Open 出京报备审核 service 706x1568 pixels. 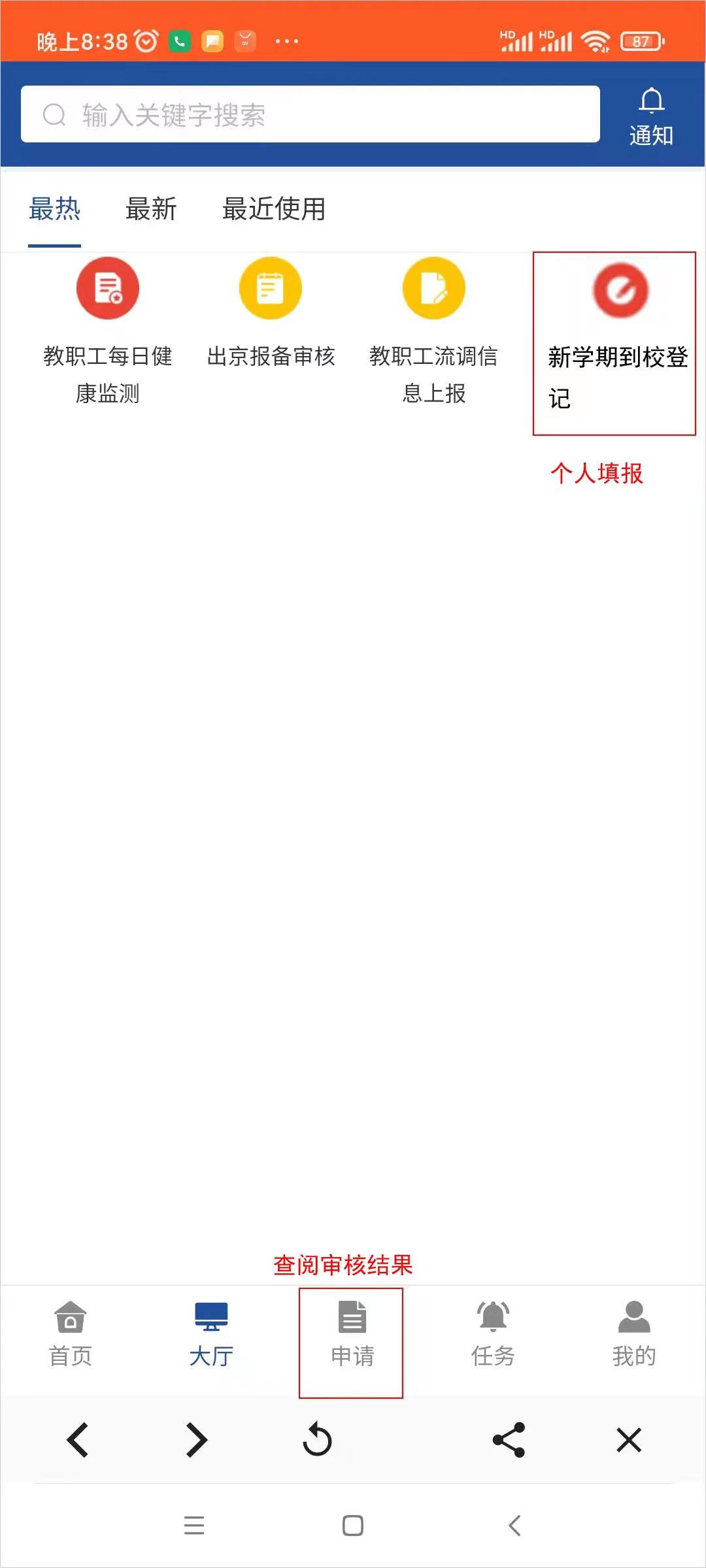271,289
